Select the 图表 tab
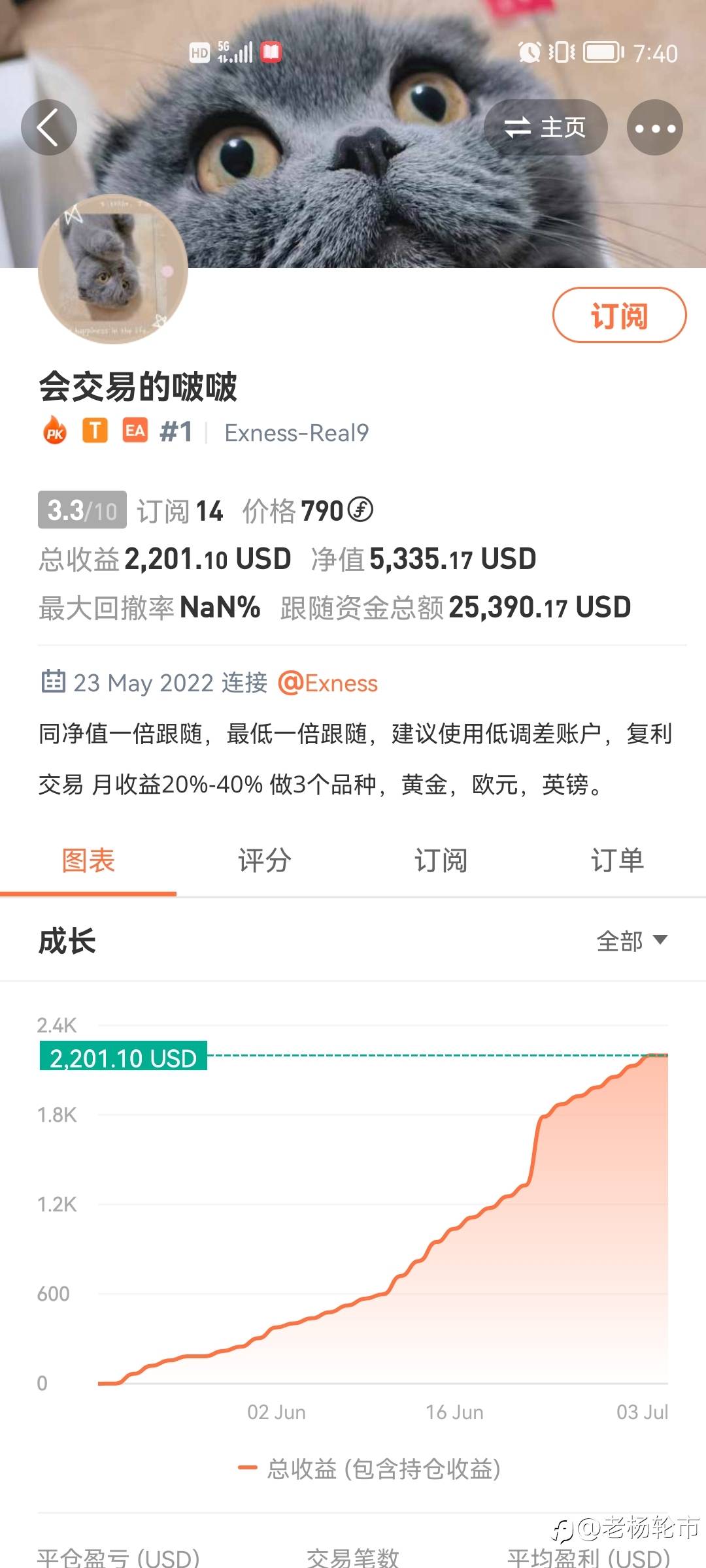Screen dimensions: 706x1568 88,860
